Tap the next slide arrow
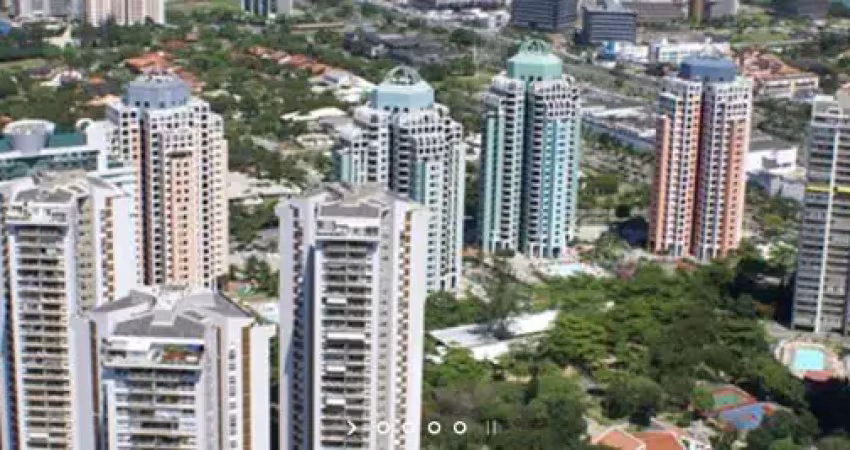850x450 pixels. 352,428
